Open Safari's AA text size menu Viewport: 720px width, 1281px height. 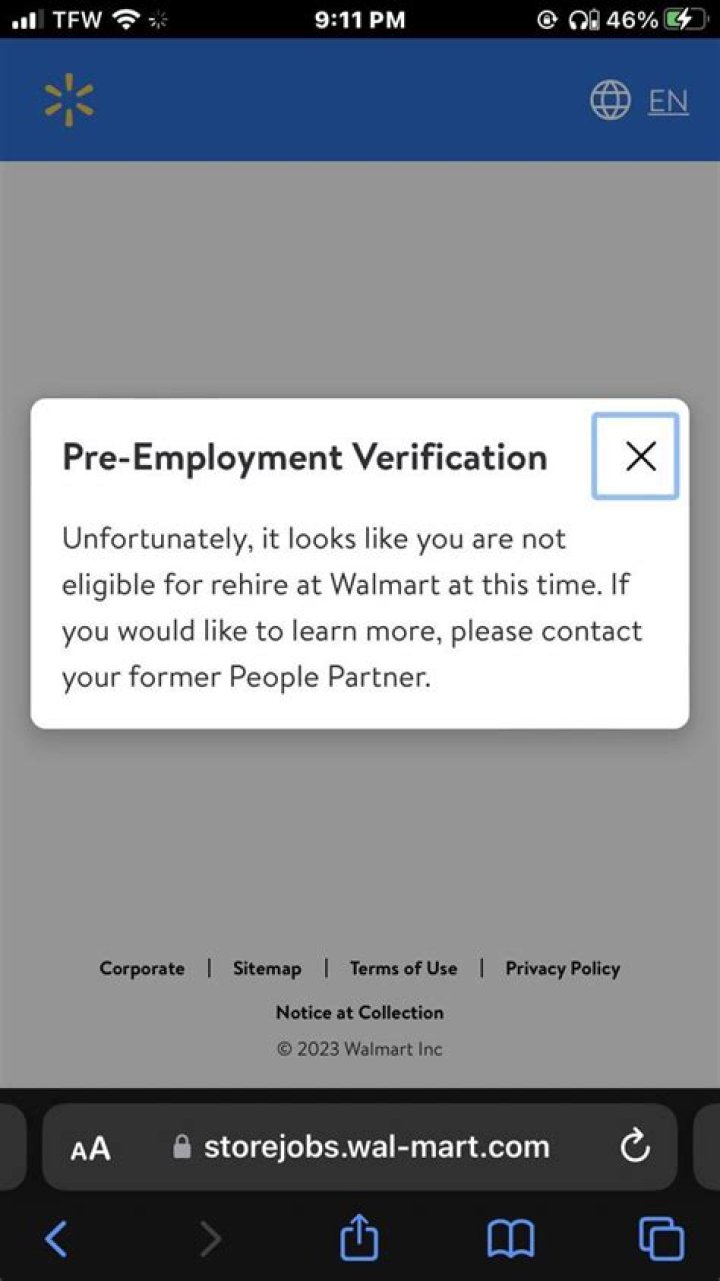pos(90,1148)
